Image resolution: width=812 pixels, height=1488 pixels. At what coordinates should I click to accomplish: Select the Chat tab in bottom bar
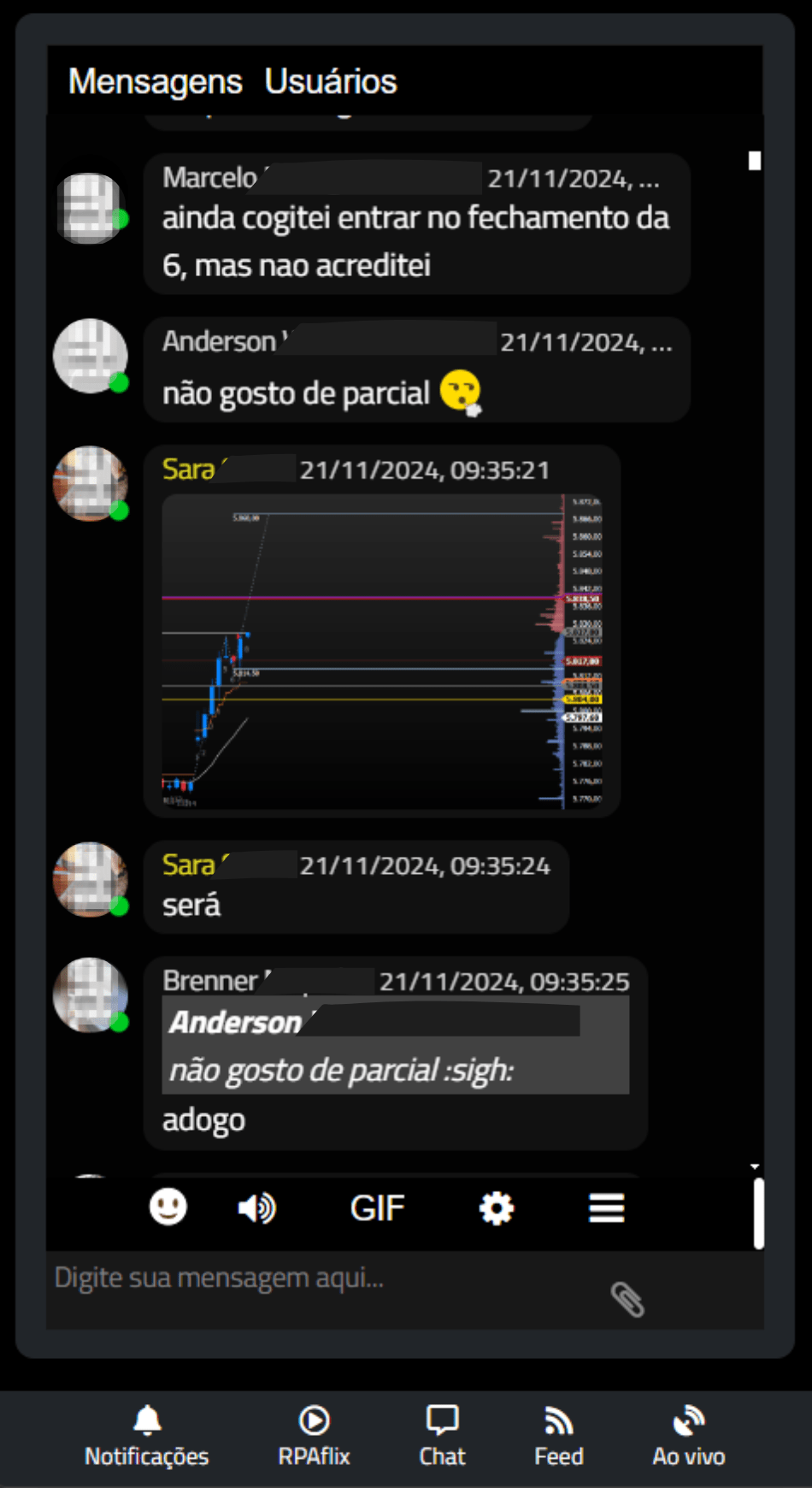pyautogui.click(x=443, y=1438)
